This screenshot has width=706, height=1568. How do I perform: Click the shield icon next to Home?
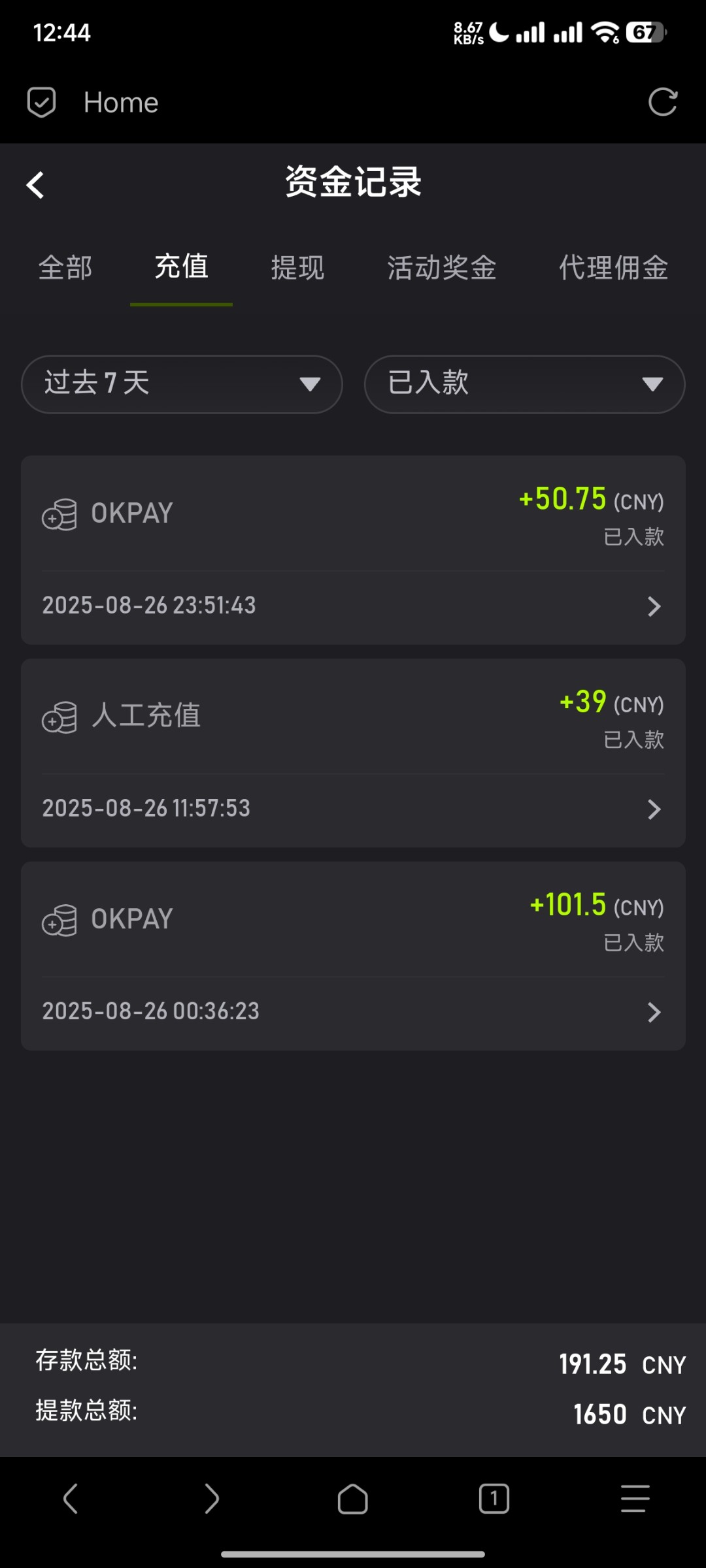pyautogui.click(x=41, y=102)
